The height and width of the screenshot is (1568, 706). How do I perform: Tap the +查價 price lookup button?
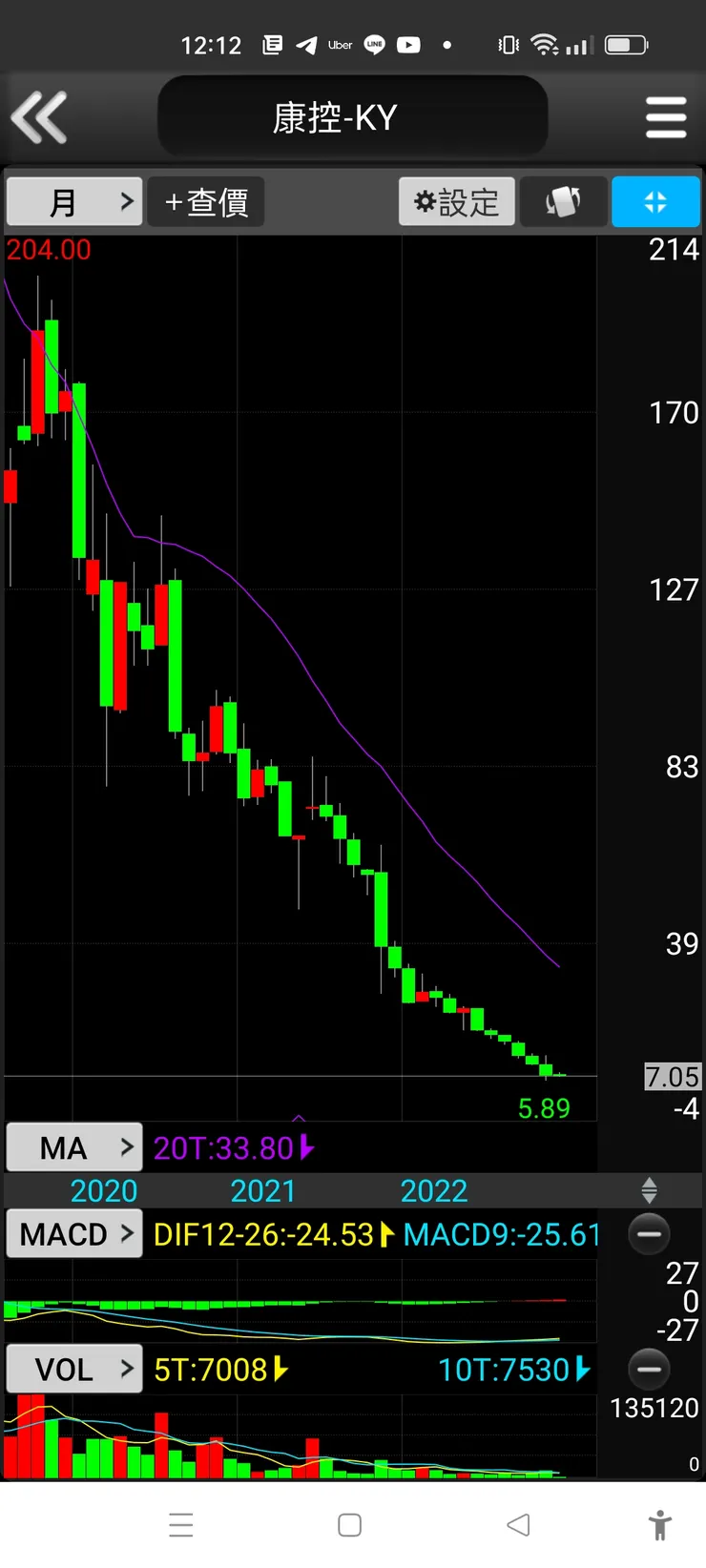[x=206, y=201]
